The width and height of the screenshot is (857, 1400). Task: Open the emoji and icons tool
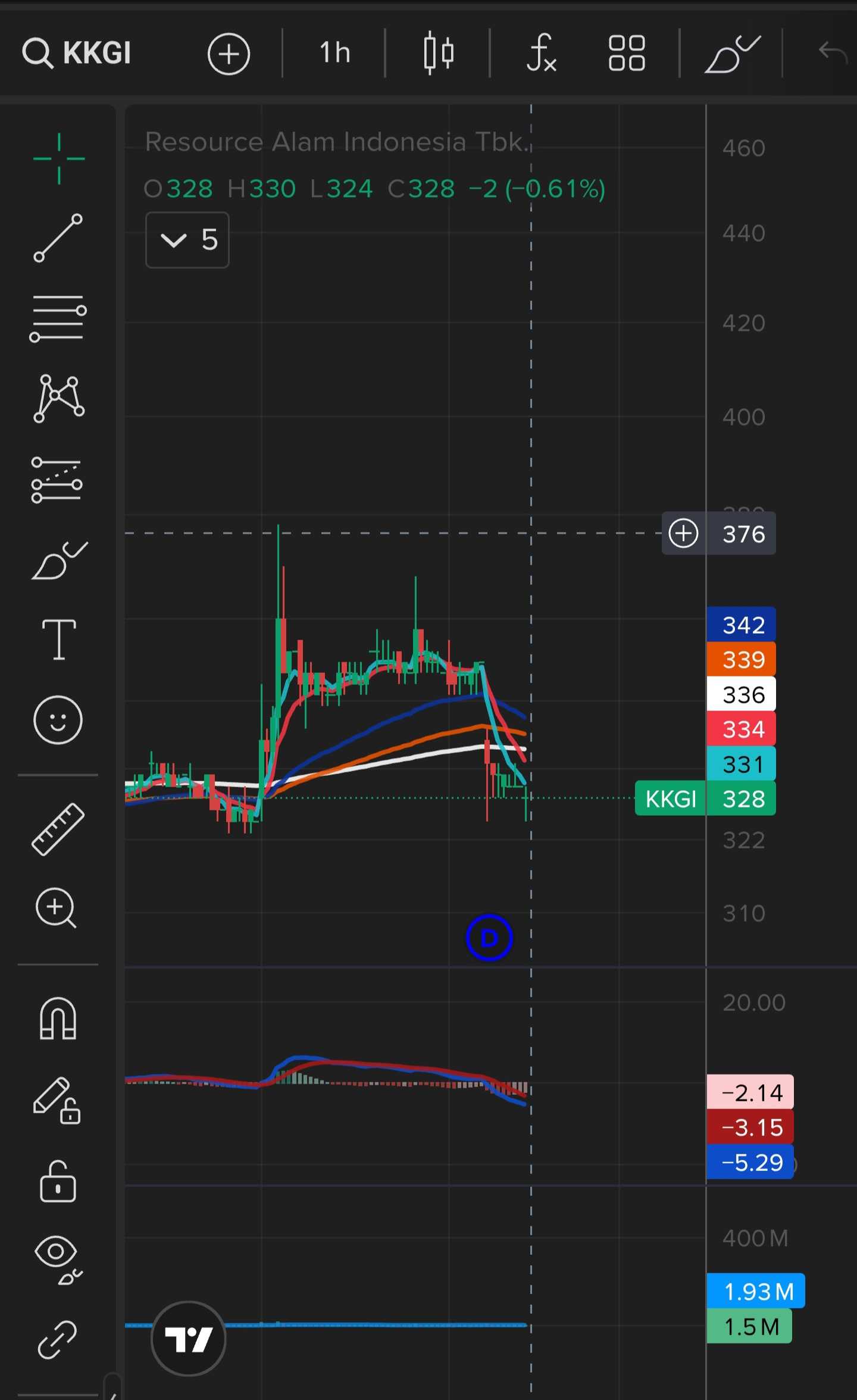click(58, 721)
